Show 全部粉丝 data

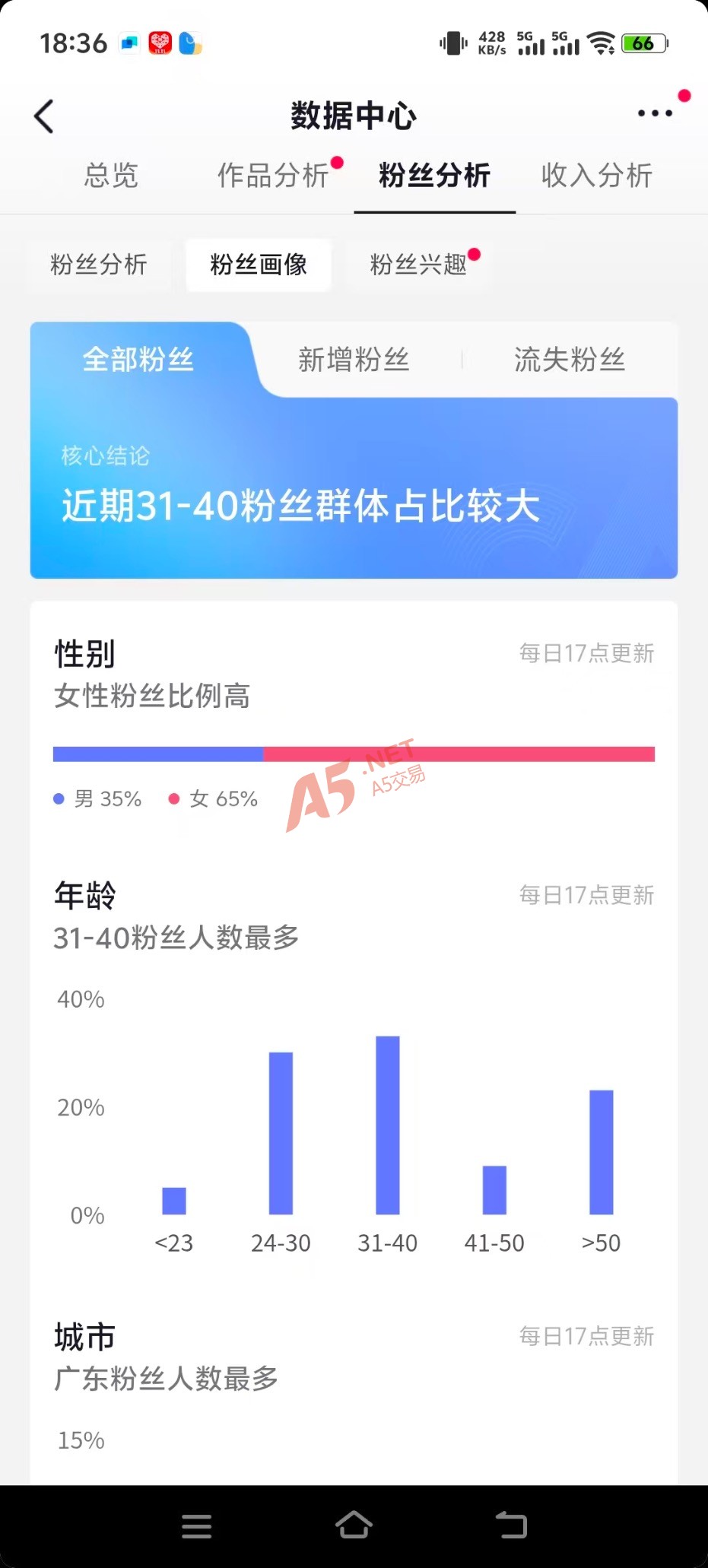tap(138, 359)
